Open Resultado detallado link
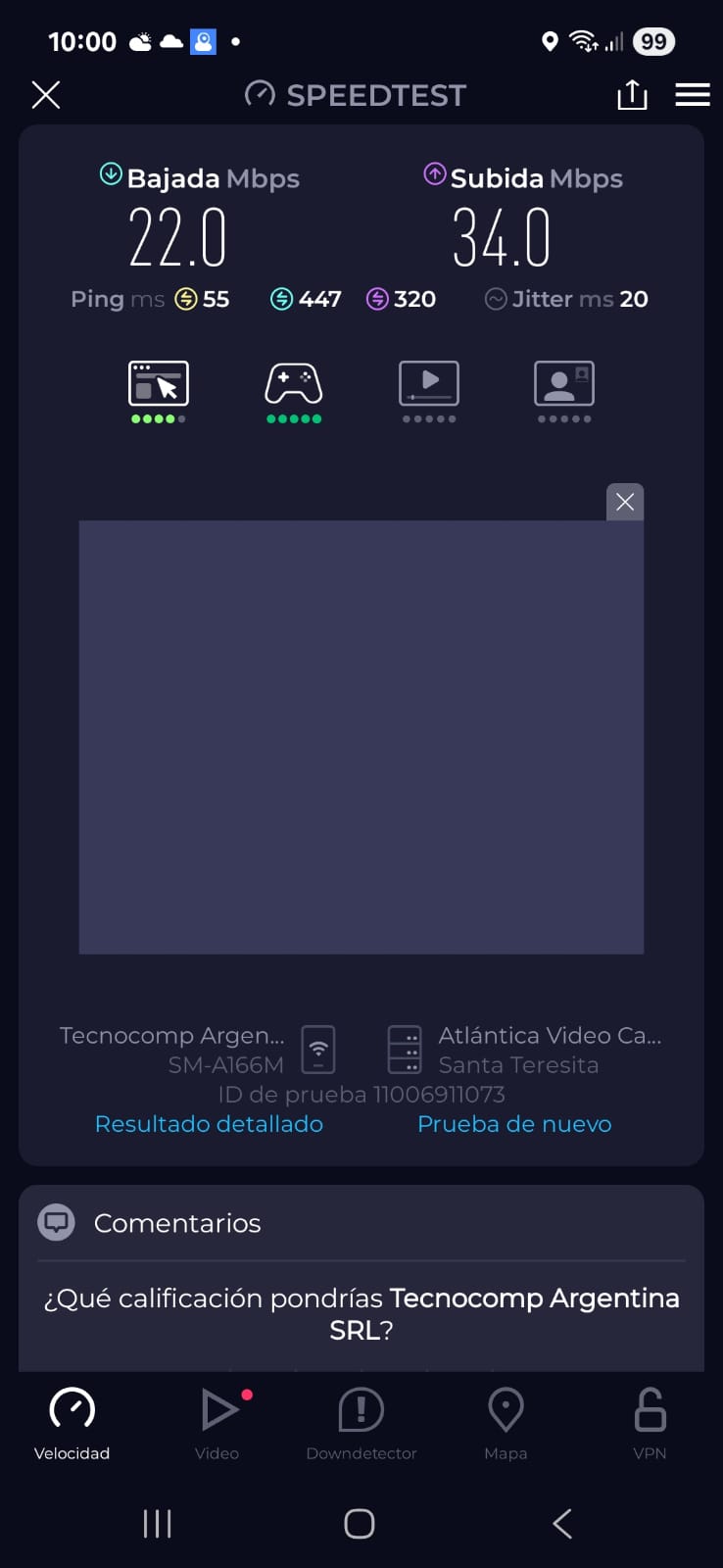The image size is (723, 1568). click(x=209, y=1124)
